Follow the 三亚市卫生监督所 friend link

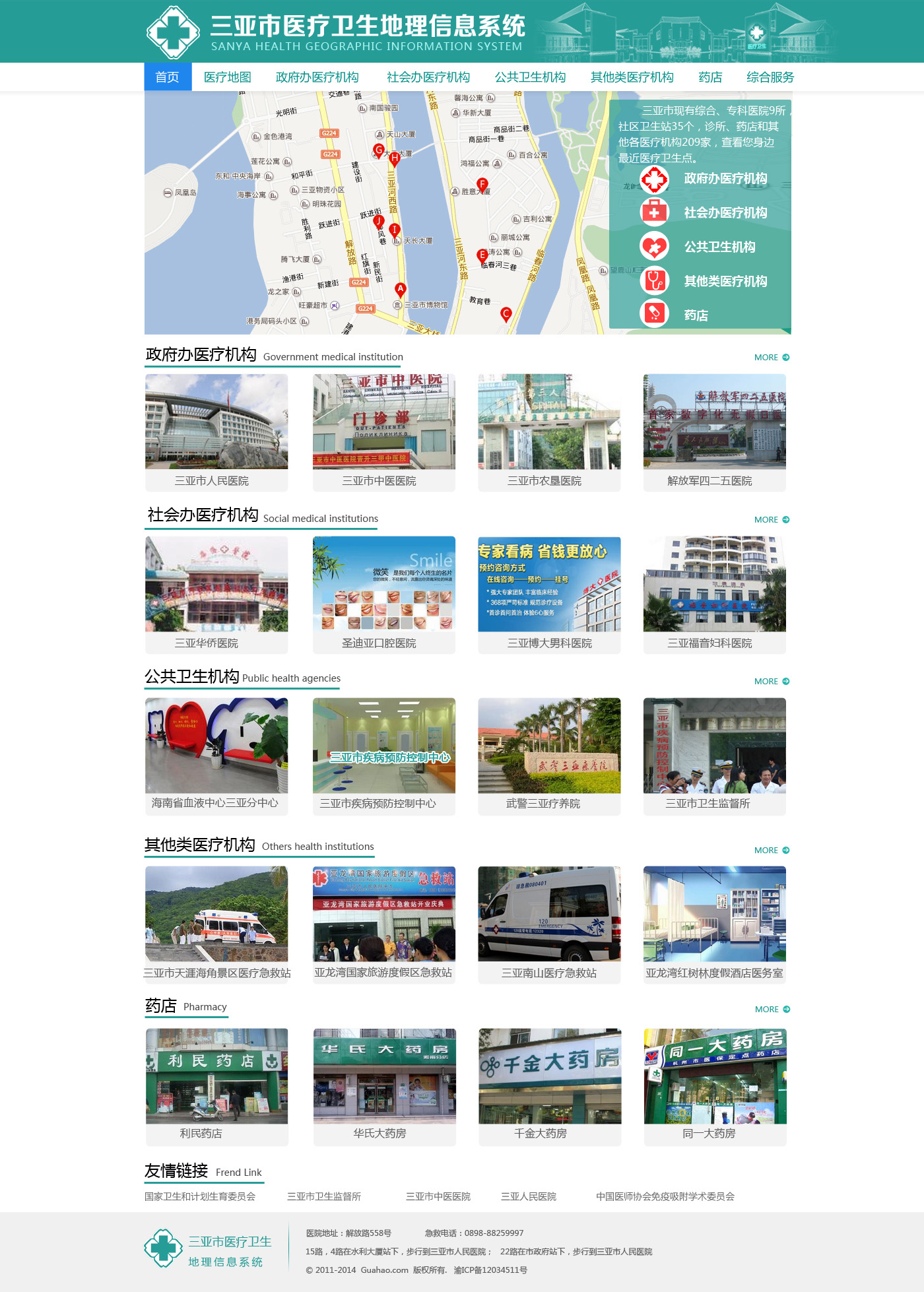[323, 1196]
